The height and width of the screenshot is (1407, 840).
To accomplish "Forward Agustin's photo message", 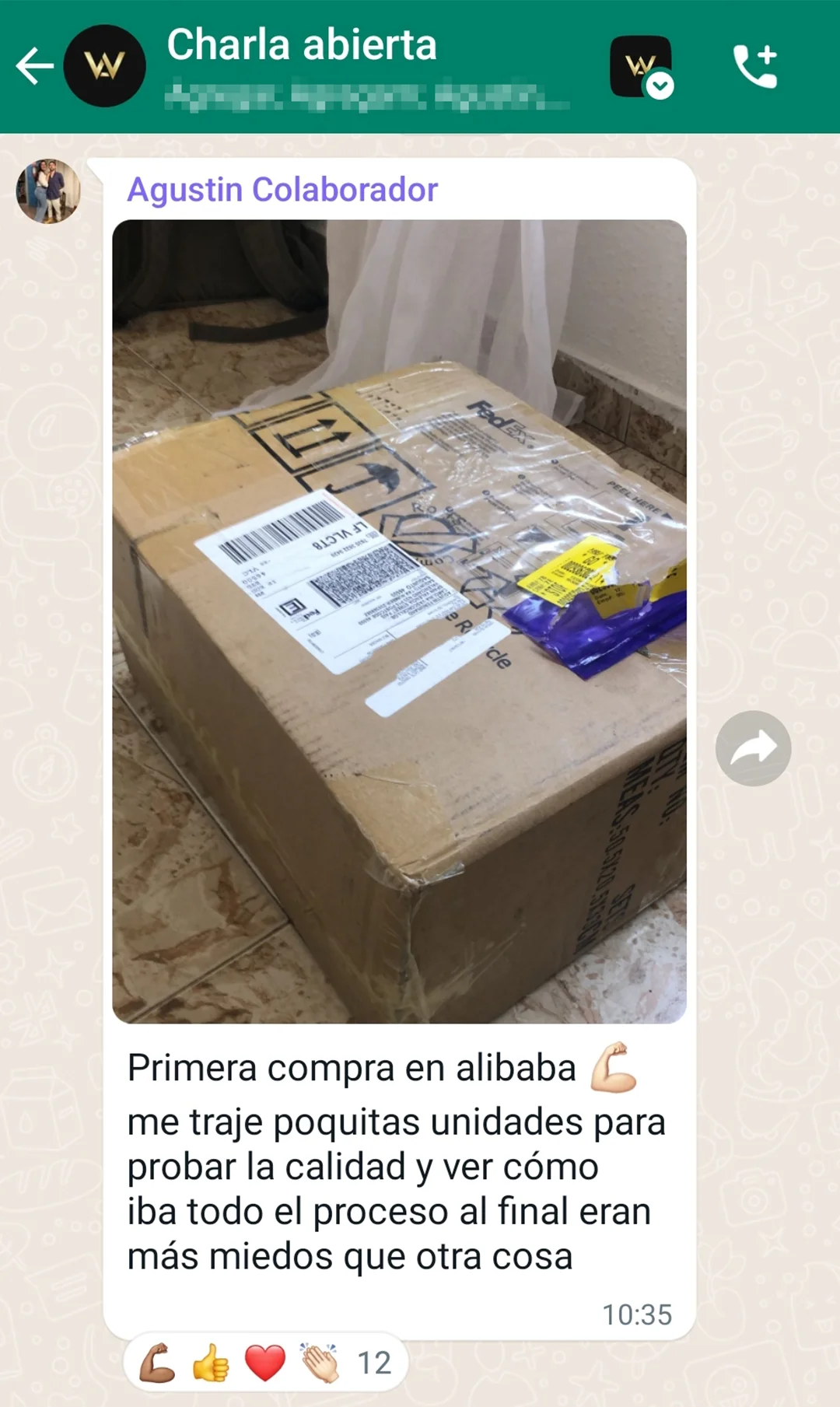I will pos(752,748).
